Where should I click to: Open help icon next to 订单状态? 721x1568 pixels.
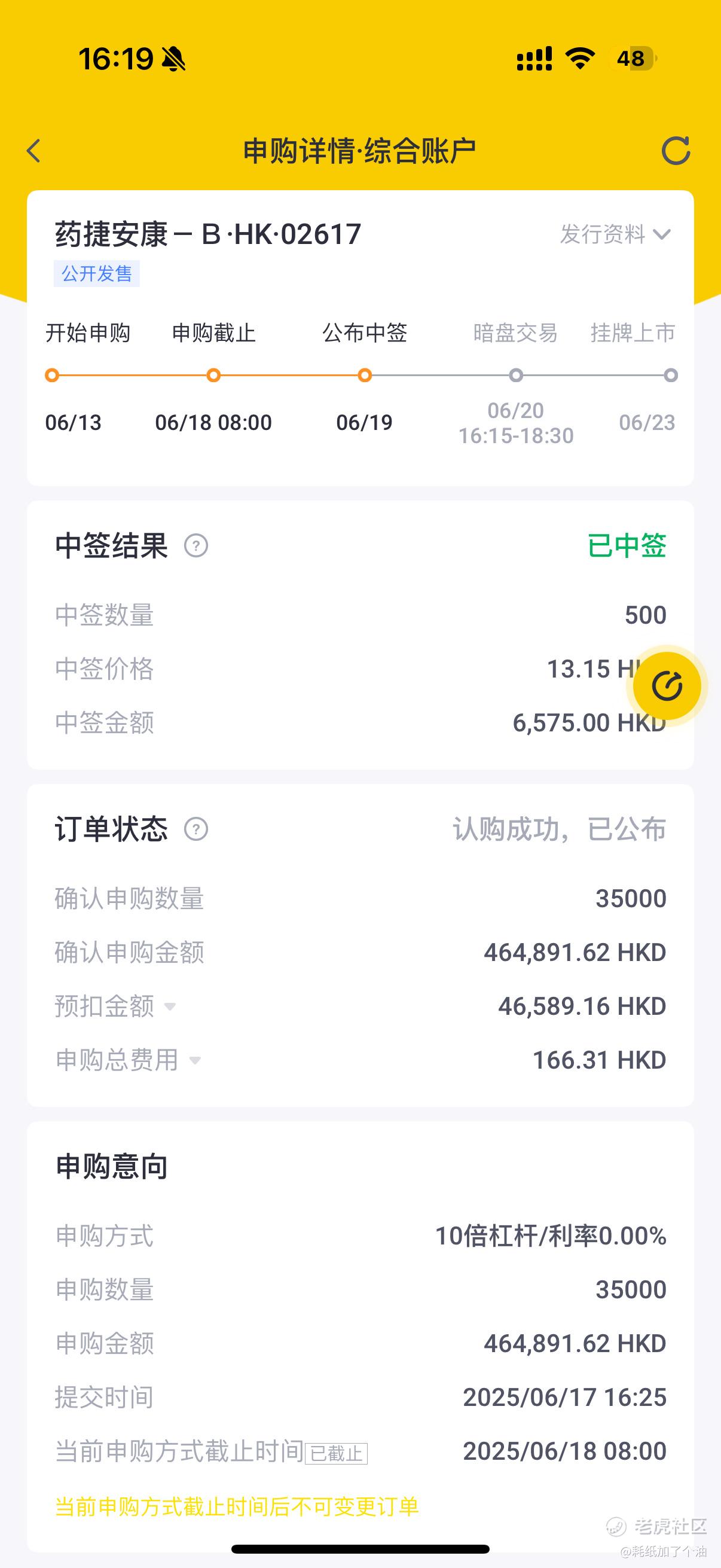tap(196, 829)
